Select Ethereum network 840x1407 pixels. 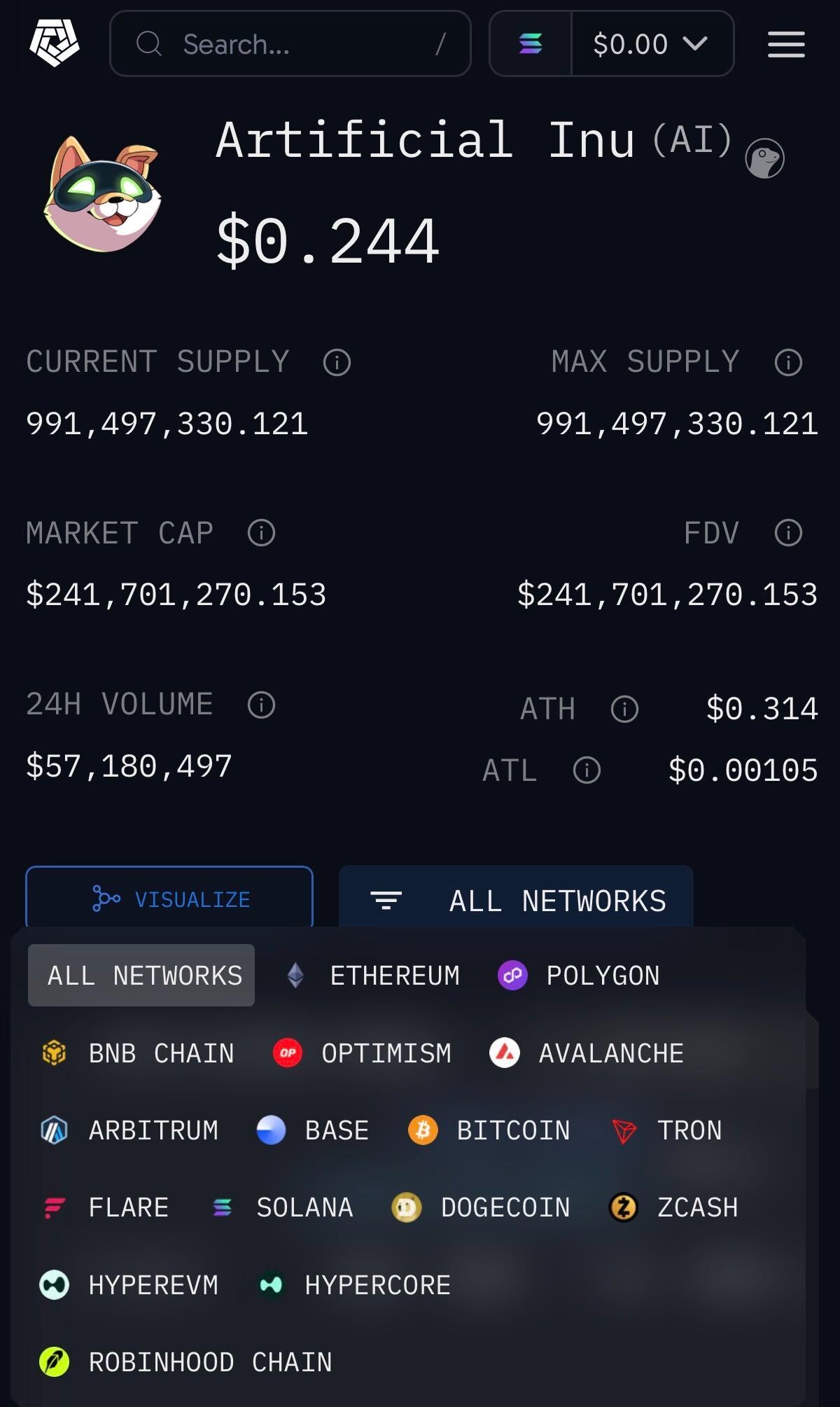coord(373,976)
